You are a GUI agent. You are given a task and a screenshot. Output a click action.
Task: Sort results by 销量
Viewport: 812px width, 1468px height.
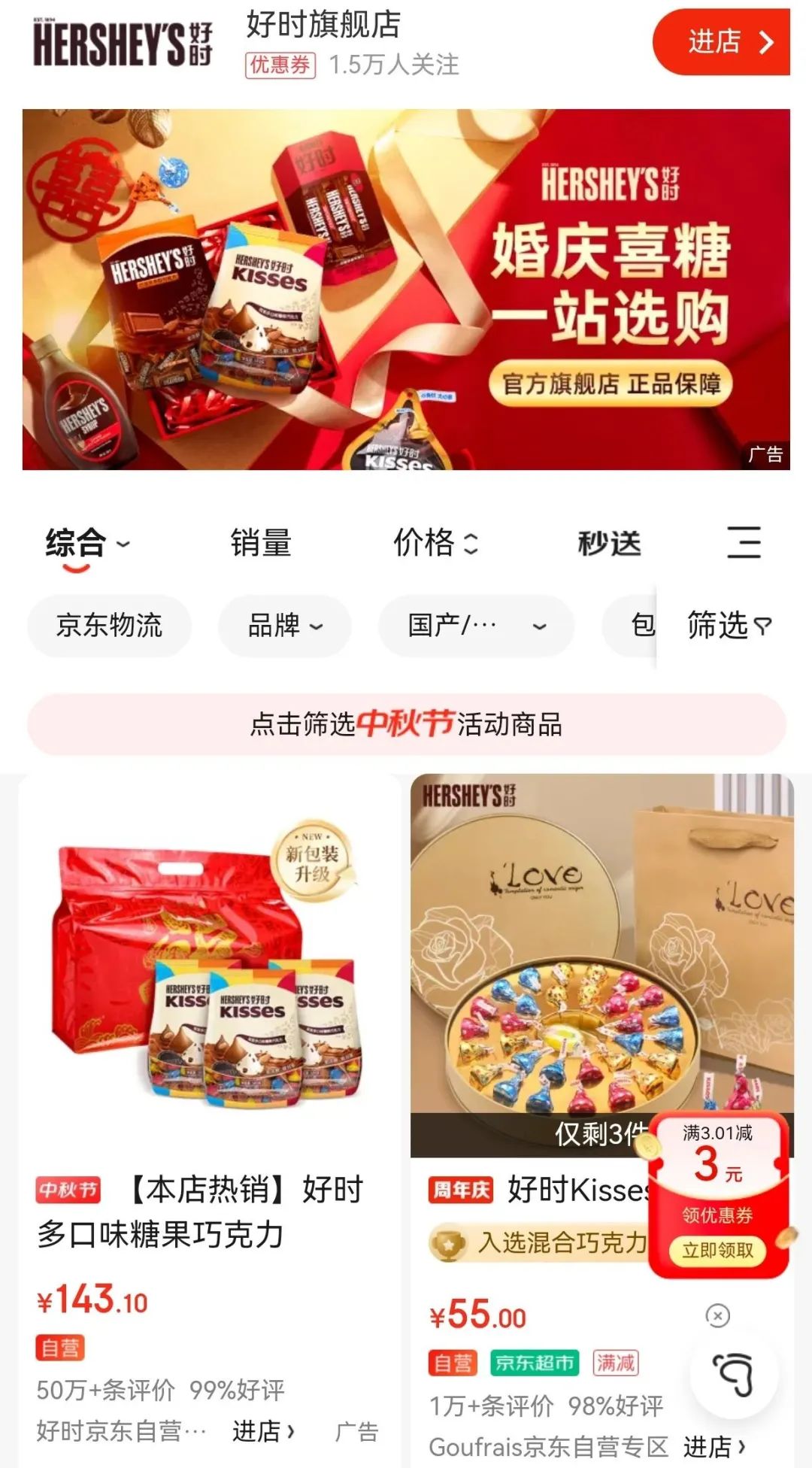(260, 543)
